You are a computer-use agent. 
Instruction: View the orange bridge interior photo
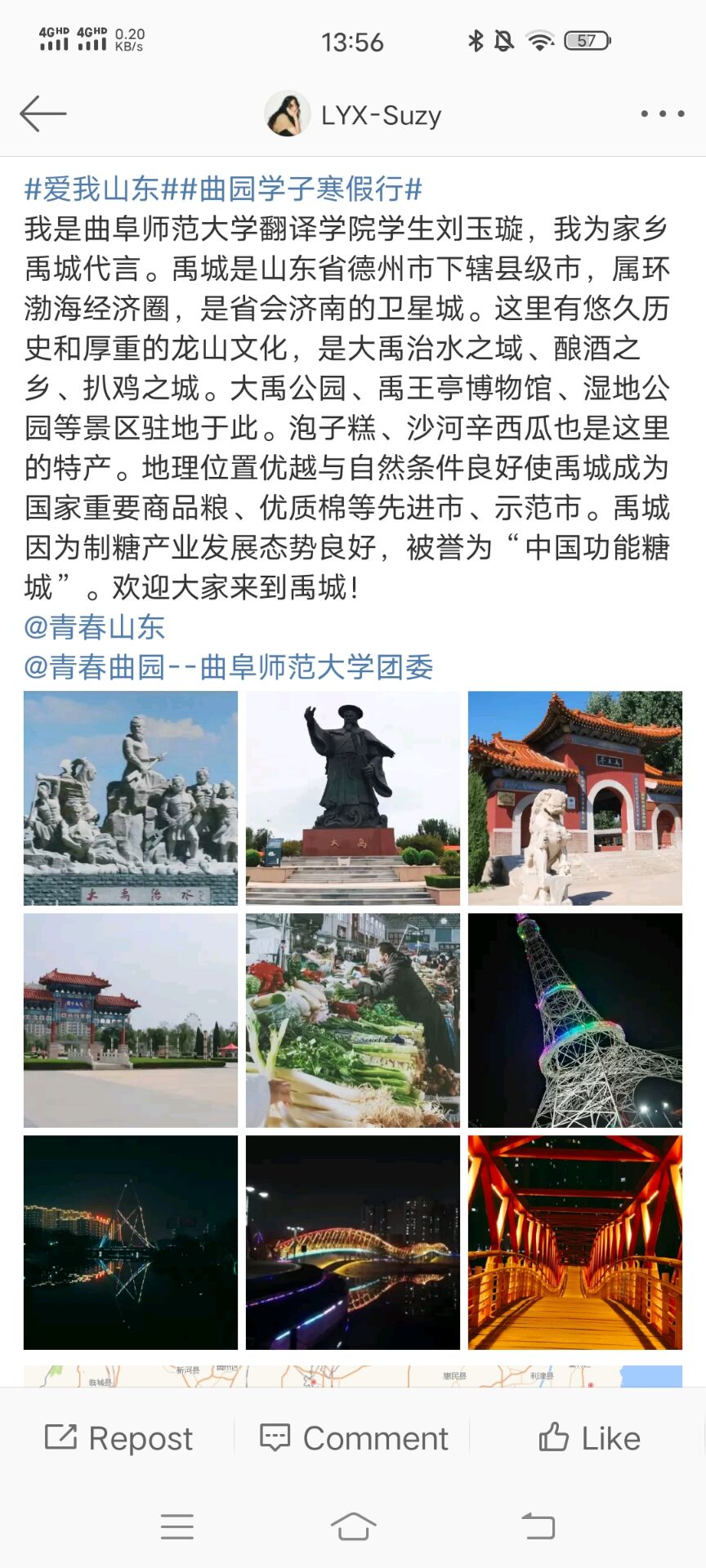click(575, 1242)
